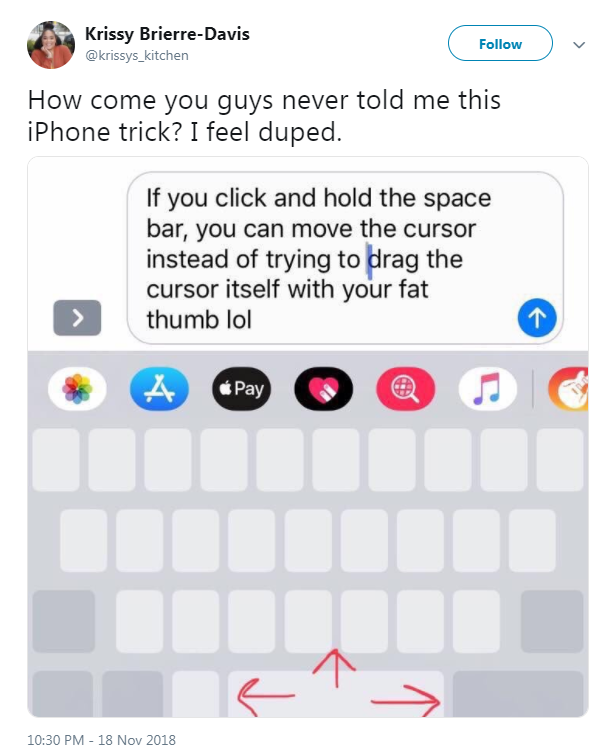604x753 pixels.
Task: Open the @krissys_kitchen profile link
Action: [x=136, y=56]
